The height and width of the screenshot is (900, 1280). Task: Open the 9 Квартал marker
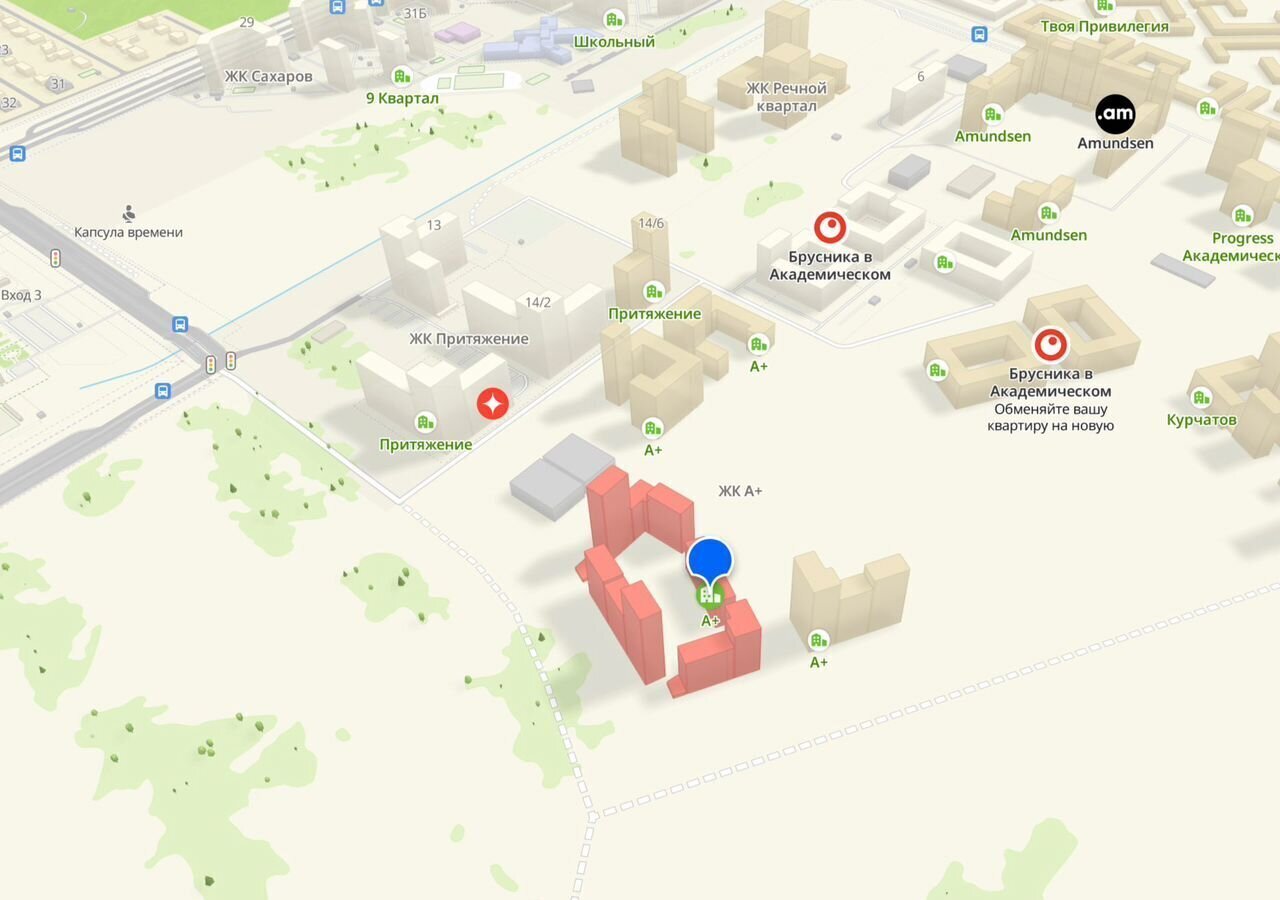[402, 76]
